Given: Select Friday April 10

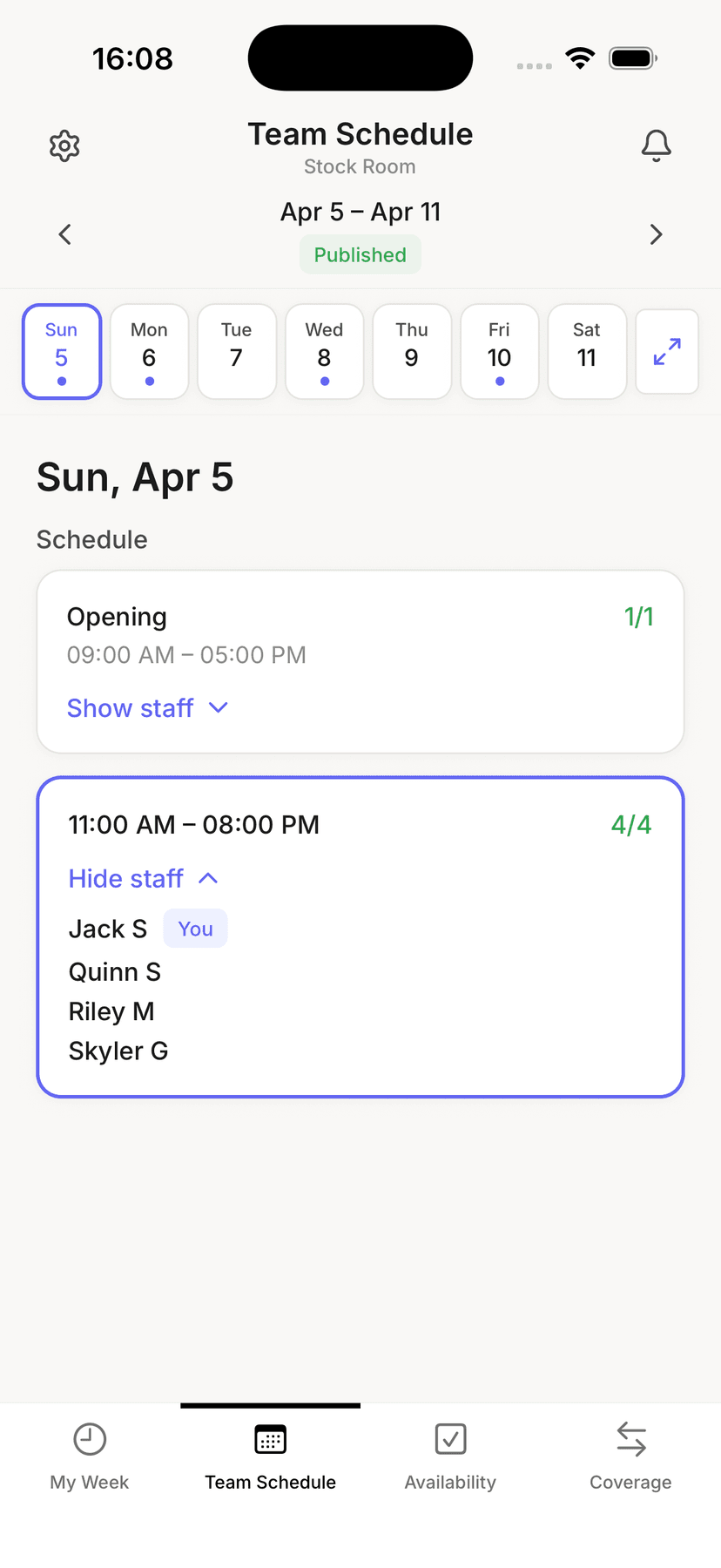Looking at the screenshot, I should click(499, 351).
